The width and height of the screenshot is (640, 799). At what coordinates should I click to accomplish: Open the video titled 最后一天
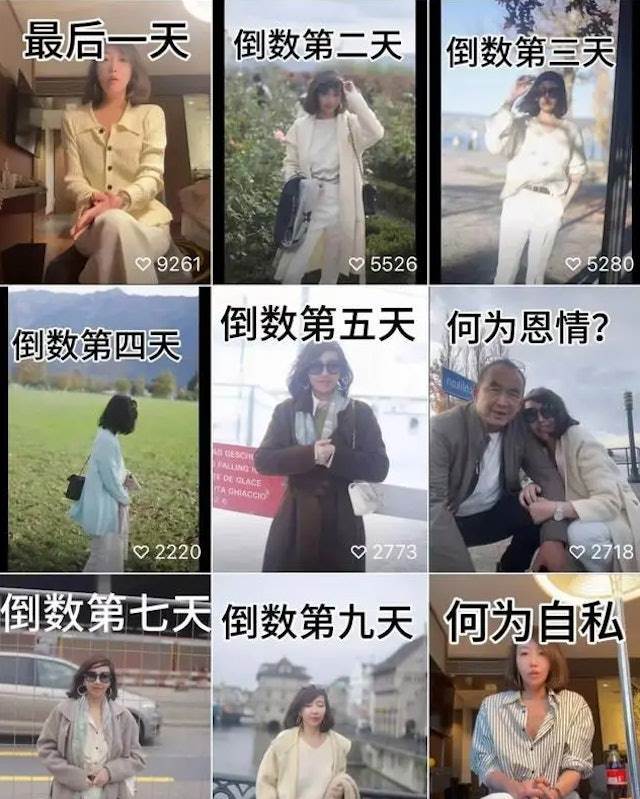pos(105,150)
